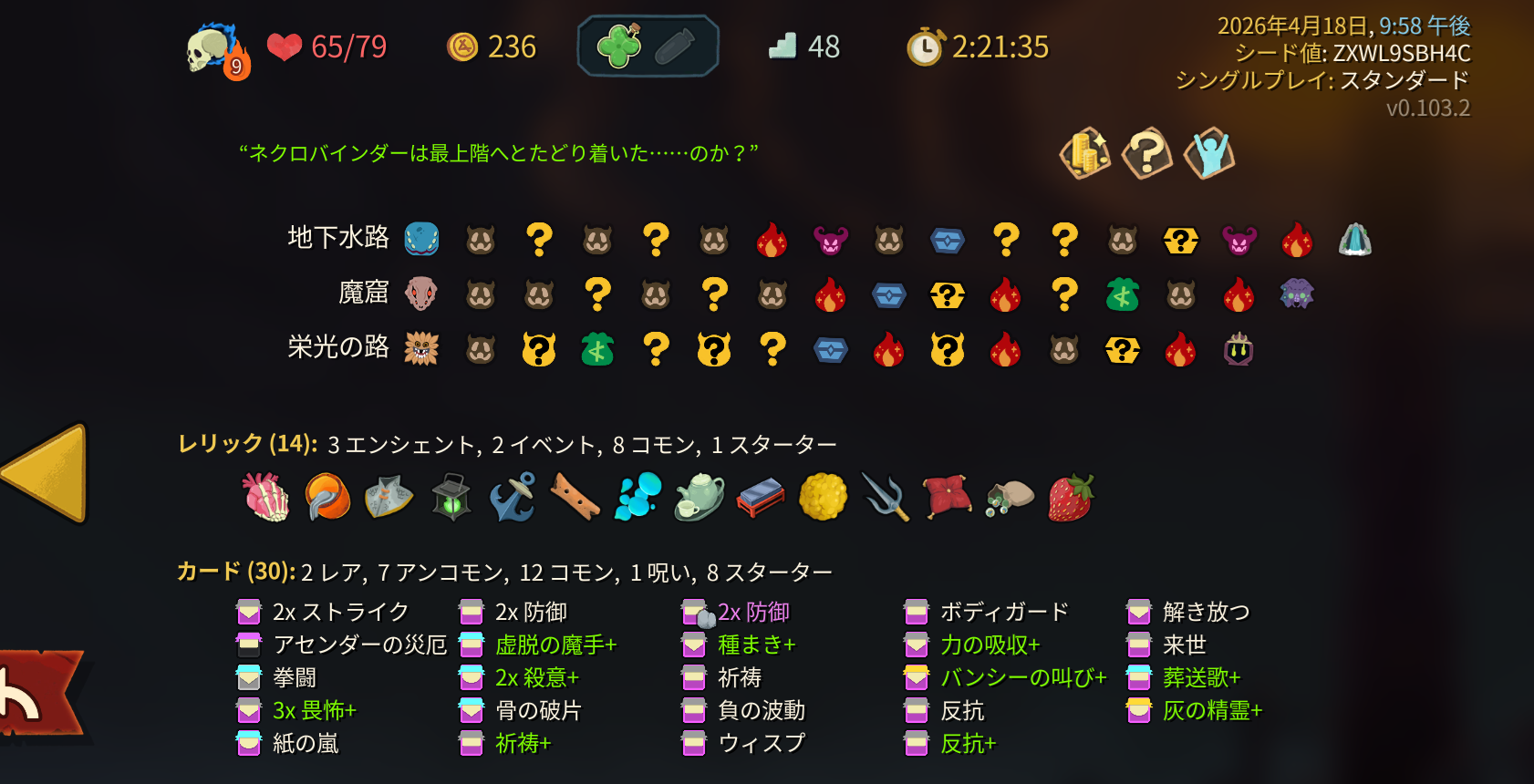Tap the 地下水路 boss icon
Image resolution: width=1534 pixels, height=784 pixels.
coord(1355,240)
